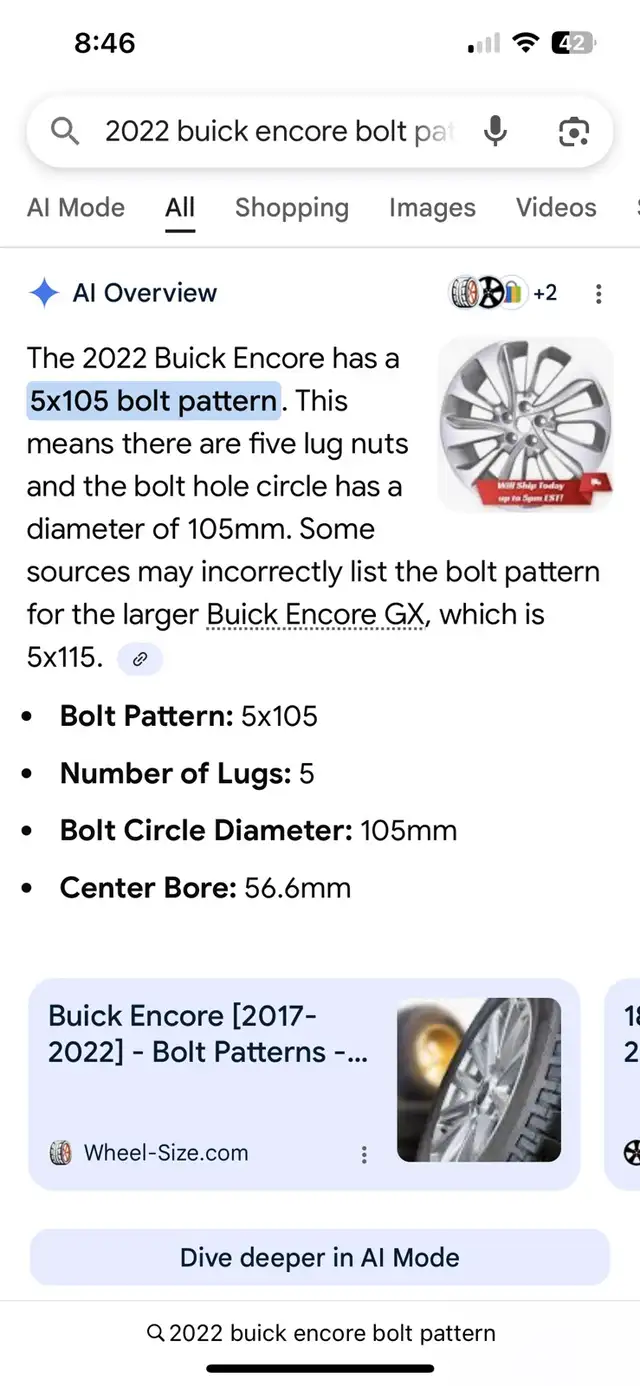640x1386 pixels.
Task: Open more options on the Wheel-Size.com card
Action: coord(364,1154)
